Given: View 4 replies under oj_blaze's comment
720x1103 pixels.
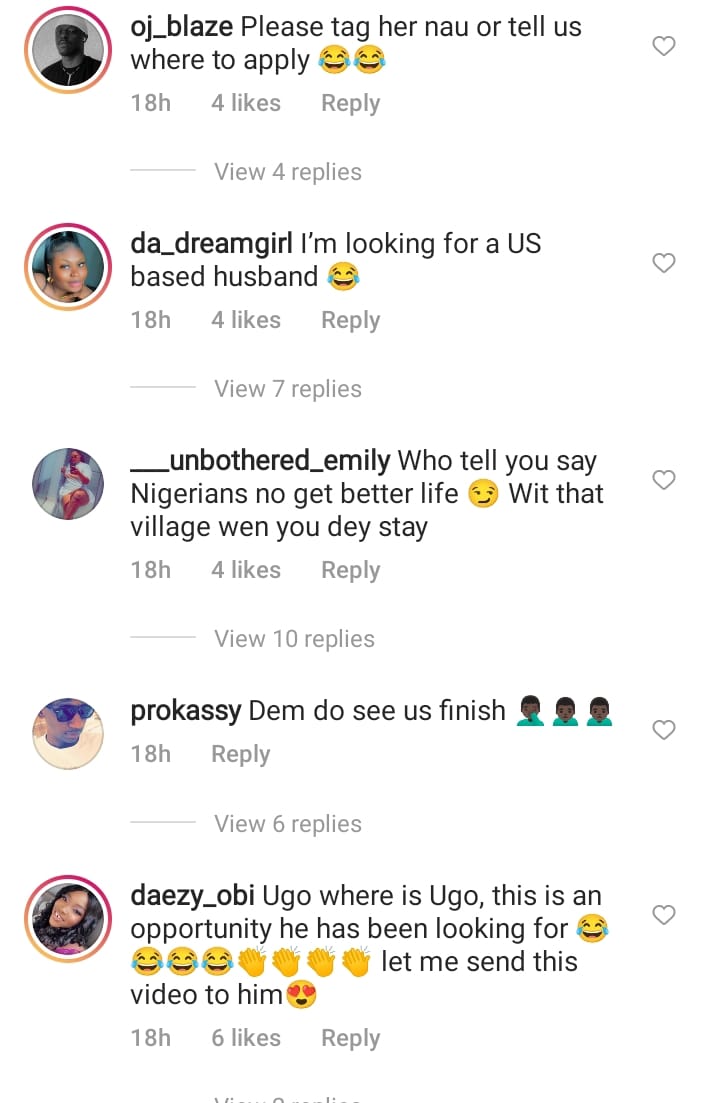Looking at the screenshot, I should tap(288, 172).
